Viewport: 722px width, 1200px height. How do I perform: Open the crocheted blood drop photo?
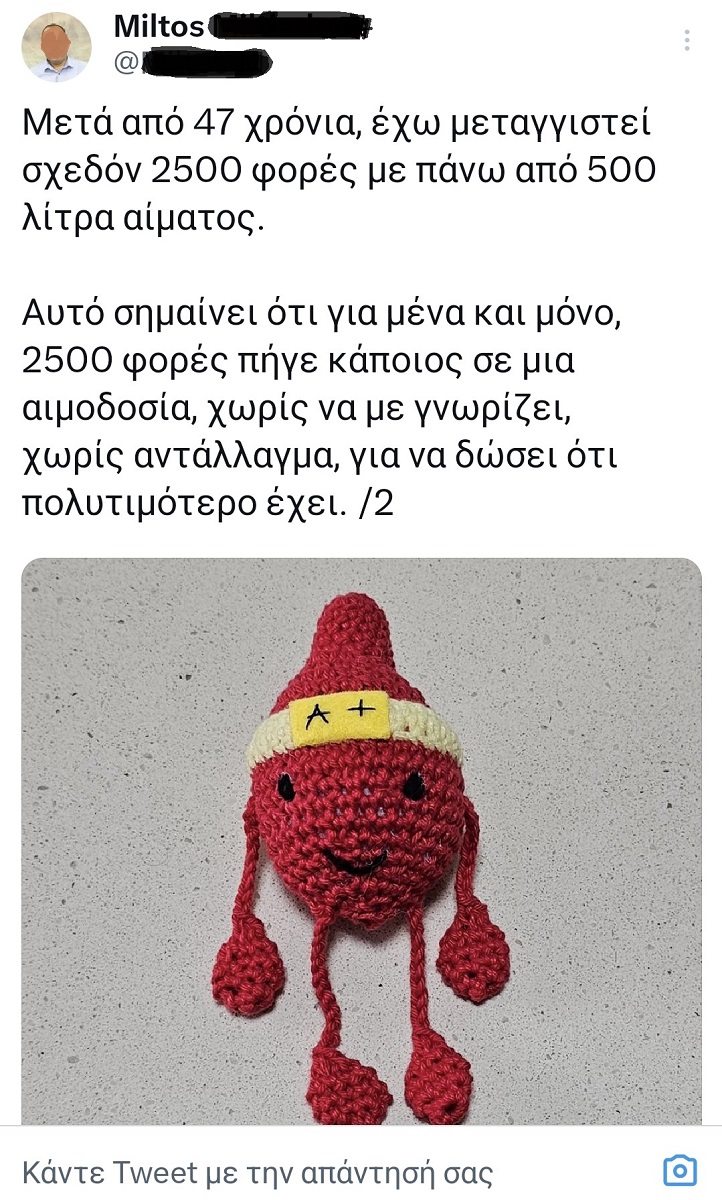361,840
